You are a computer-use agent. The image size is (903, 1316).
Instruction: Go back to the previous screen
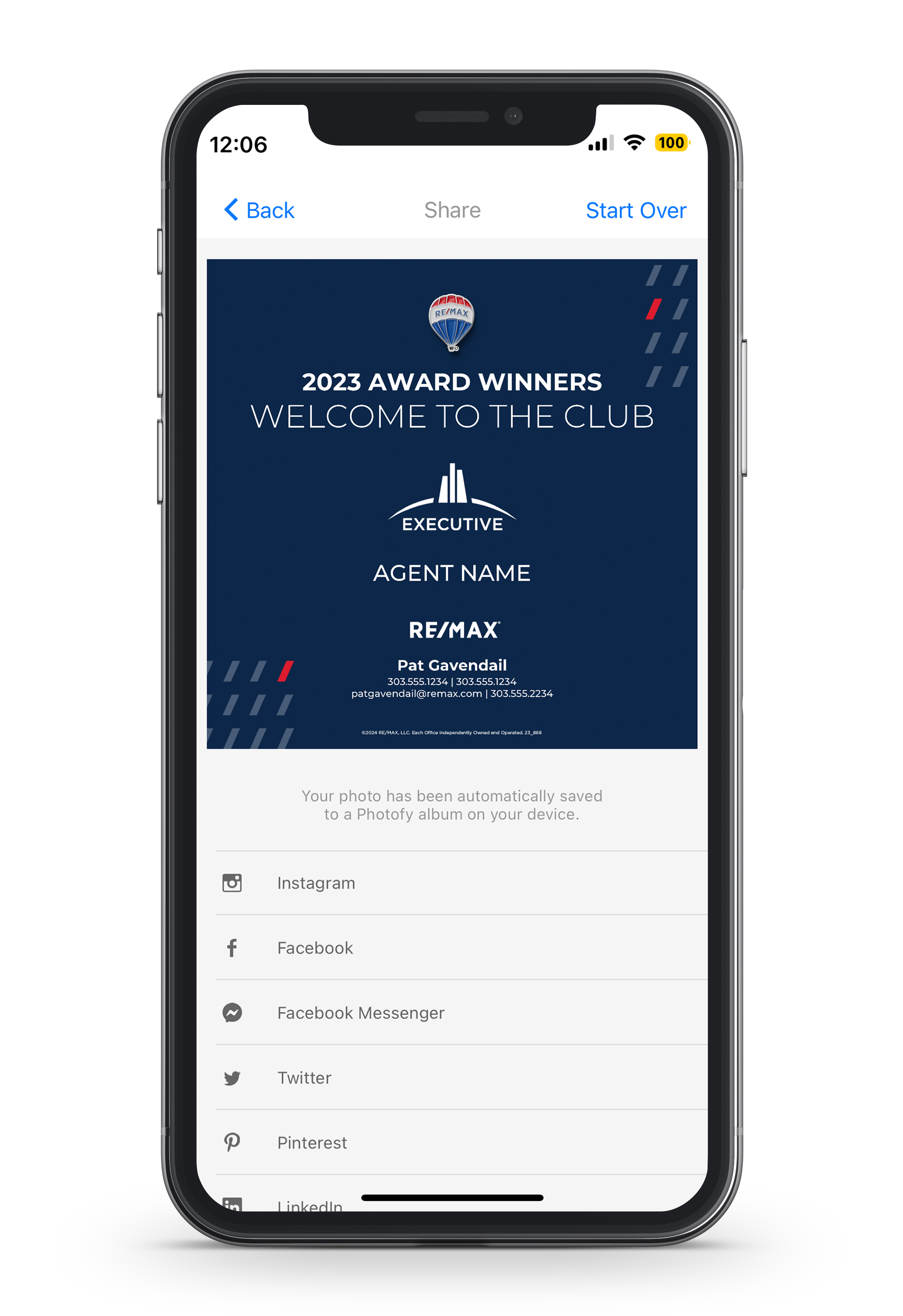(259, 210)
